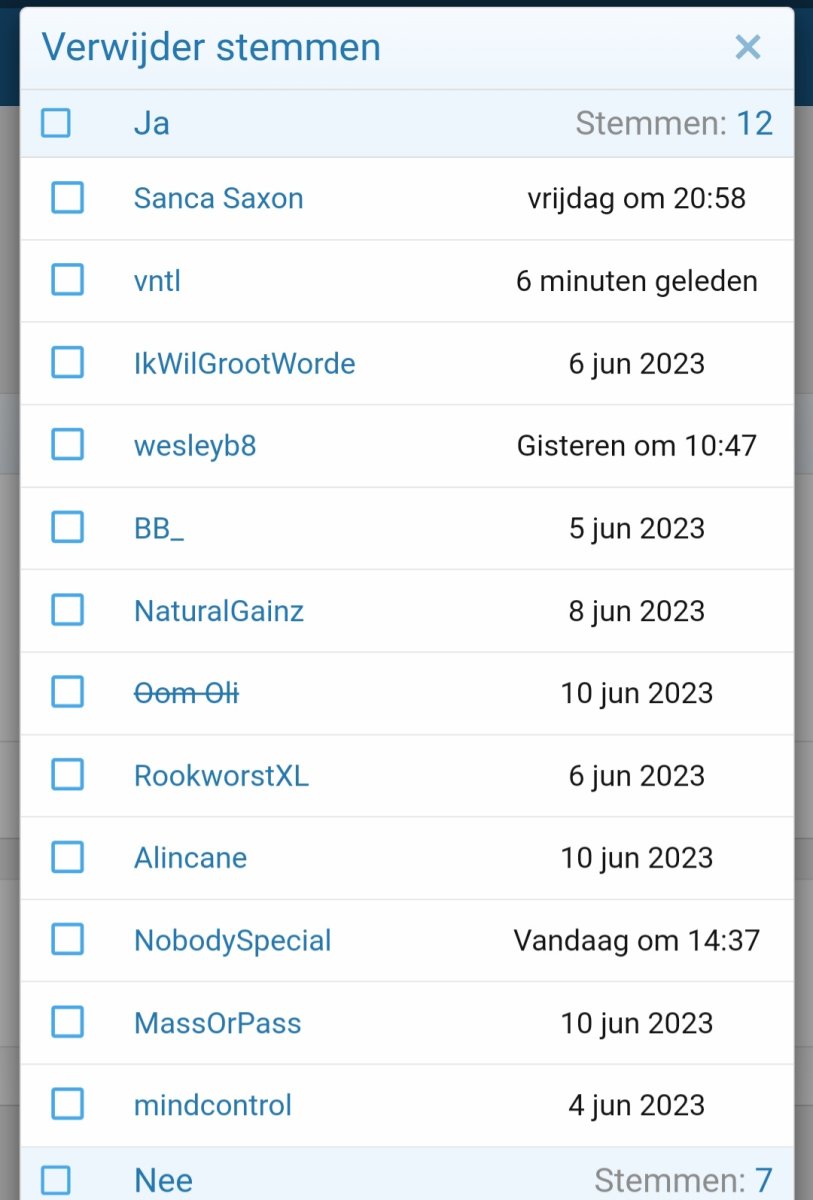This screenshot has width=813, height=1200.
Task: Open the "Ja" answer link
Action: (151, 122)
